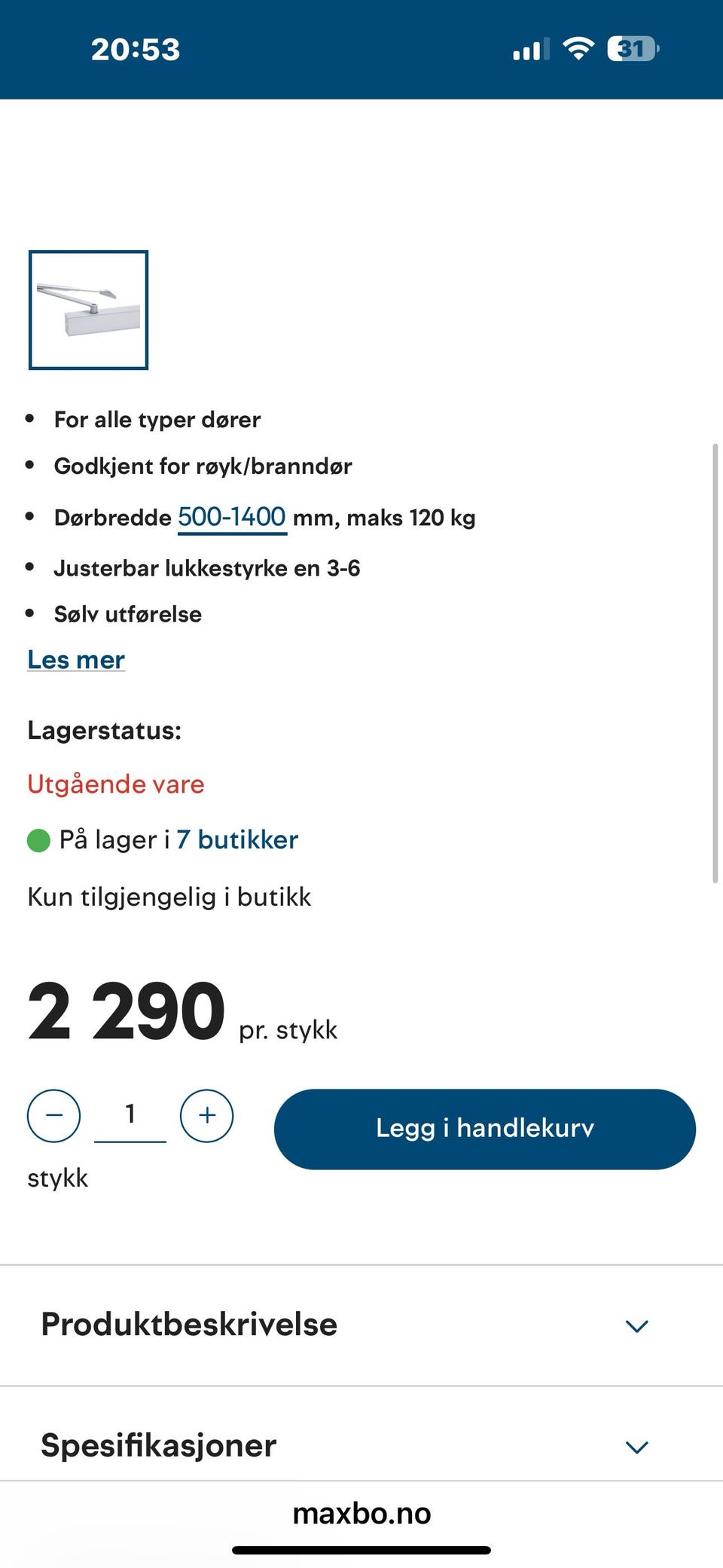Collapse the product details via Les mer
This screenshot has height=1568, width=723.
(75, 659)
